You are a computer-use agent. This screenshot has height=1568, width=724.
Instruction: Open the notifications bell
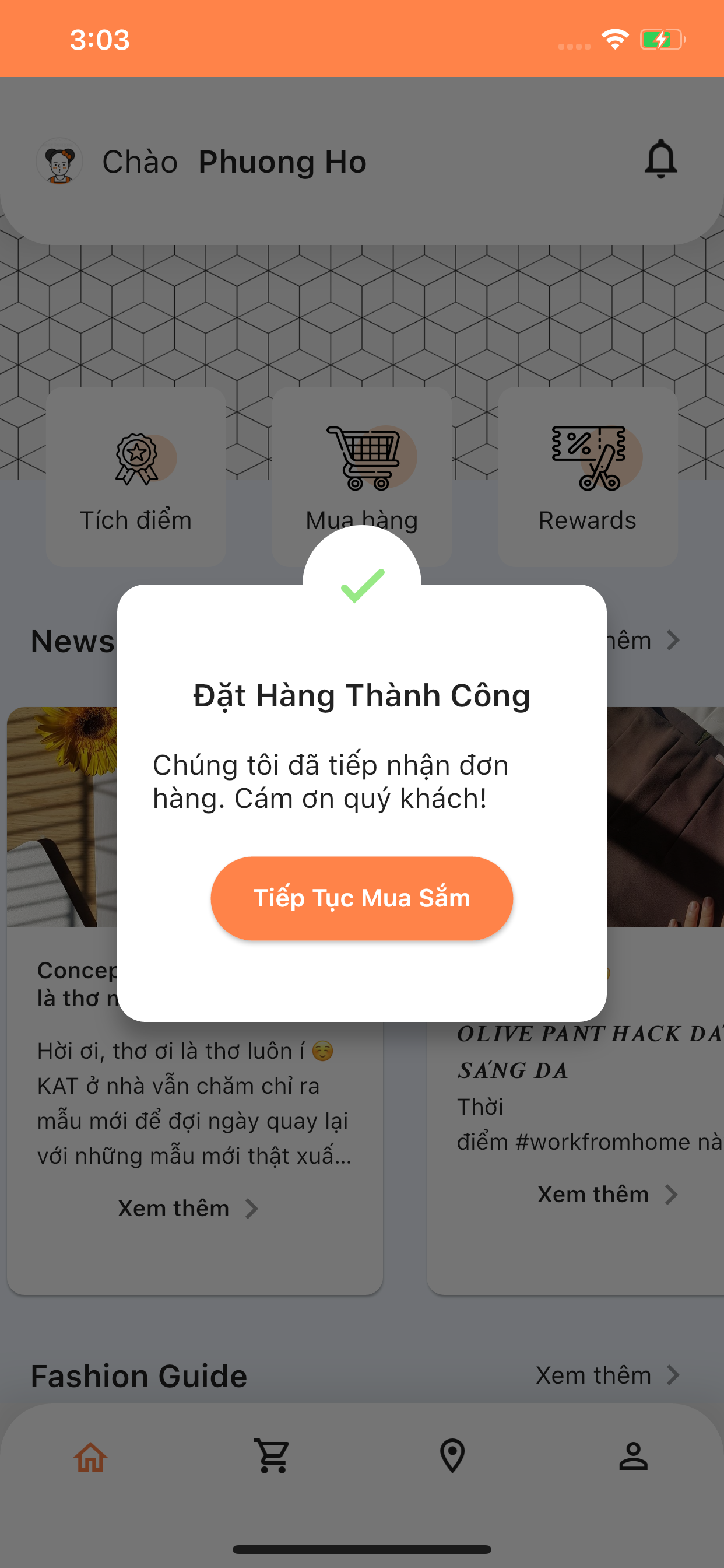(x=660, y=159)
